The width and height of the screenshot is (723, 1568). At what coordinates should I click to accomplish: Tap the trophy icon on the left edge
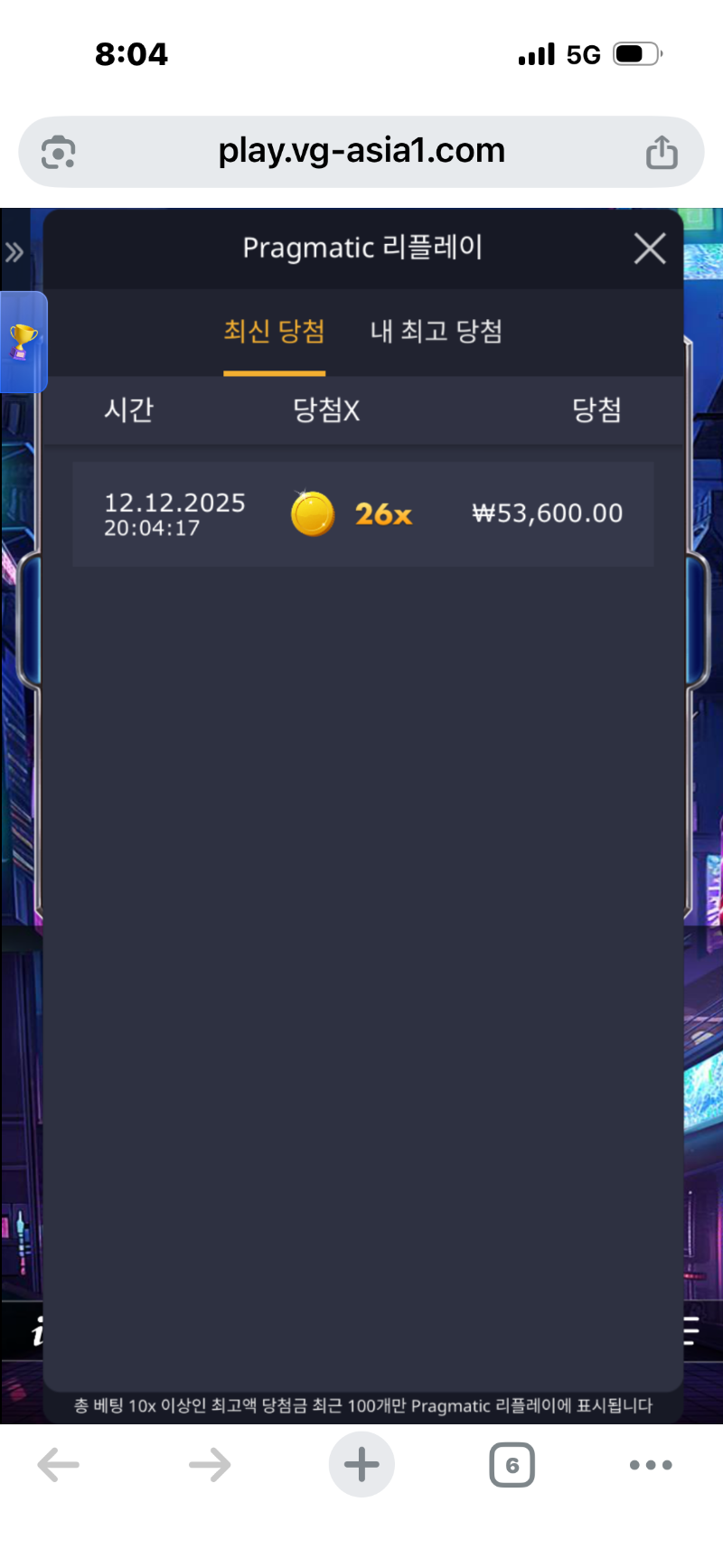pos(23,342)
